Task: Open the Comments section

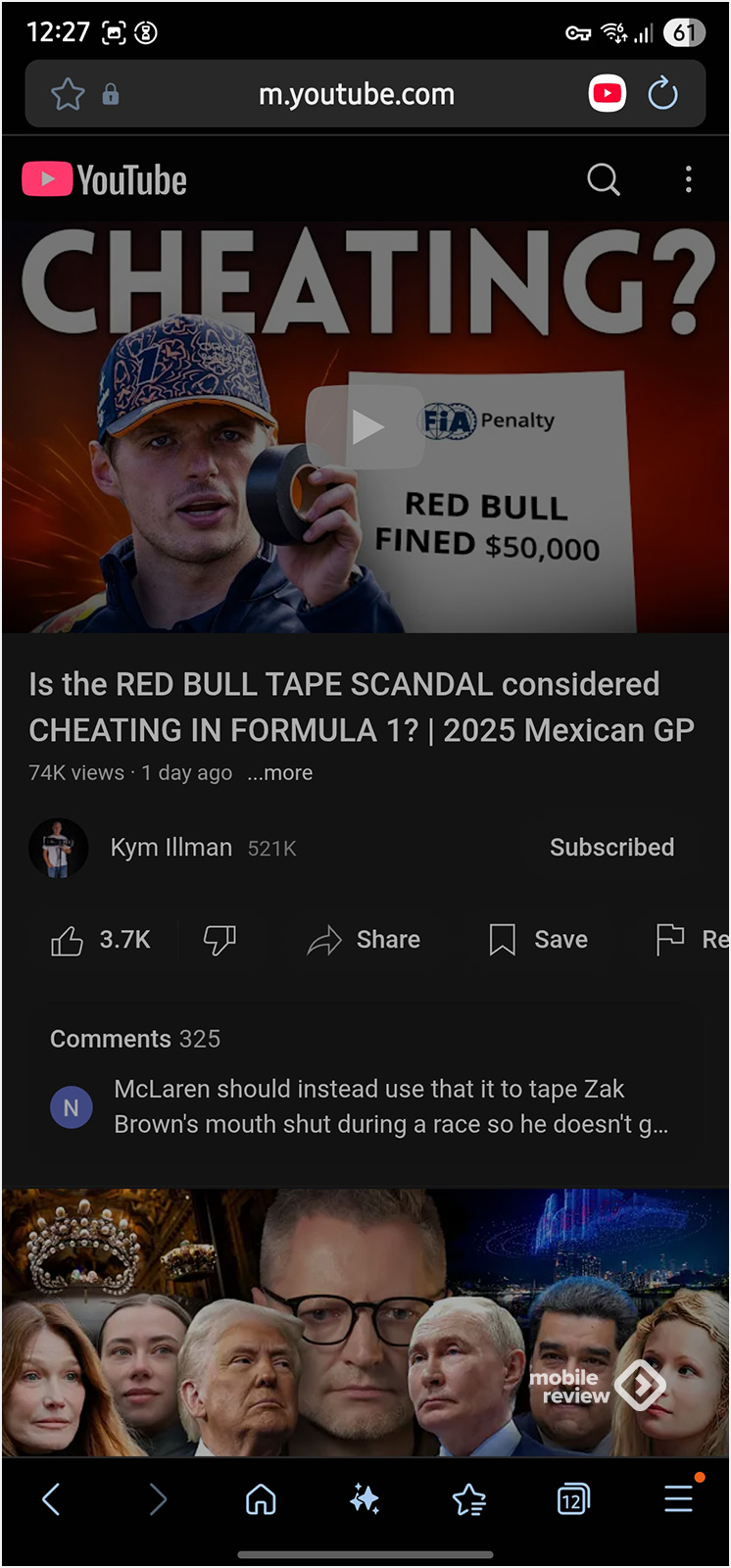Action: pyautogui.click(x=365, y=1078)
